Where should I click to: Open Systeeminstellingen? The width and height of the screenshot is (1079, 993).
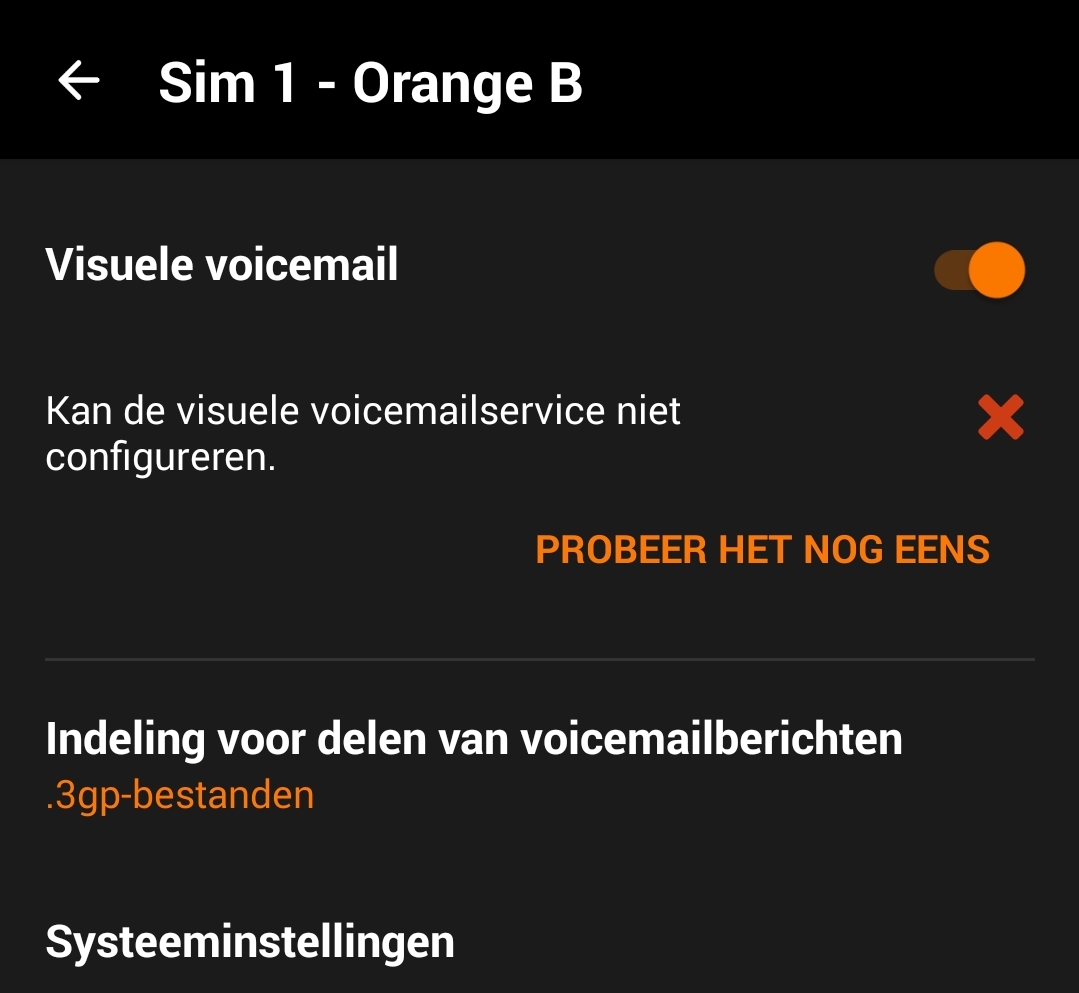point(250,942)
